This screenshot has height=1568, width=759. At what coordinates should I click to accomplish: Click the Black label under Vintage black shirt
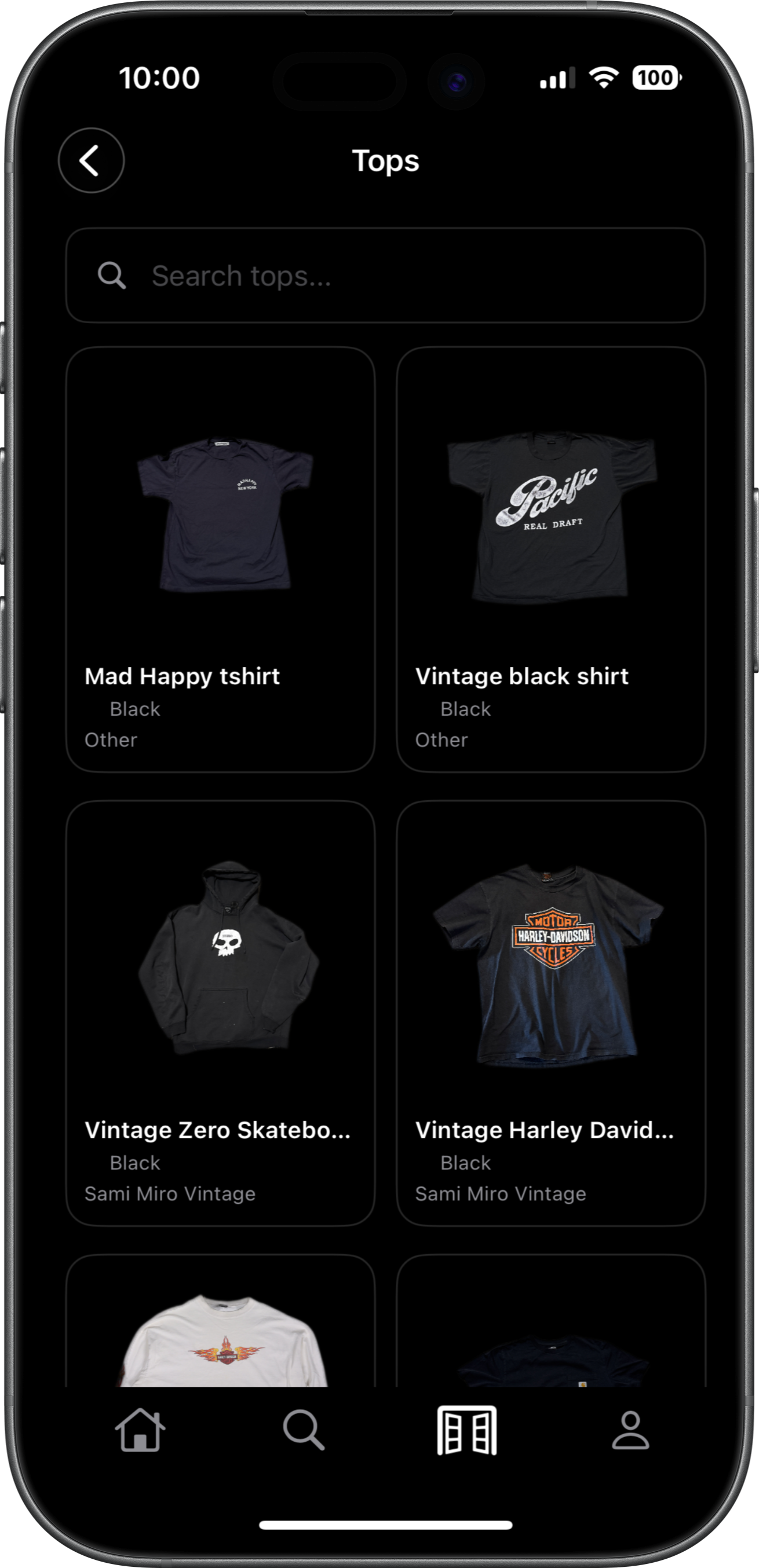[x=465, y=709]
